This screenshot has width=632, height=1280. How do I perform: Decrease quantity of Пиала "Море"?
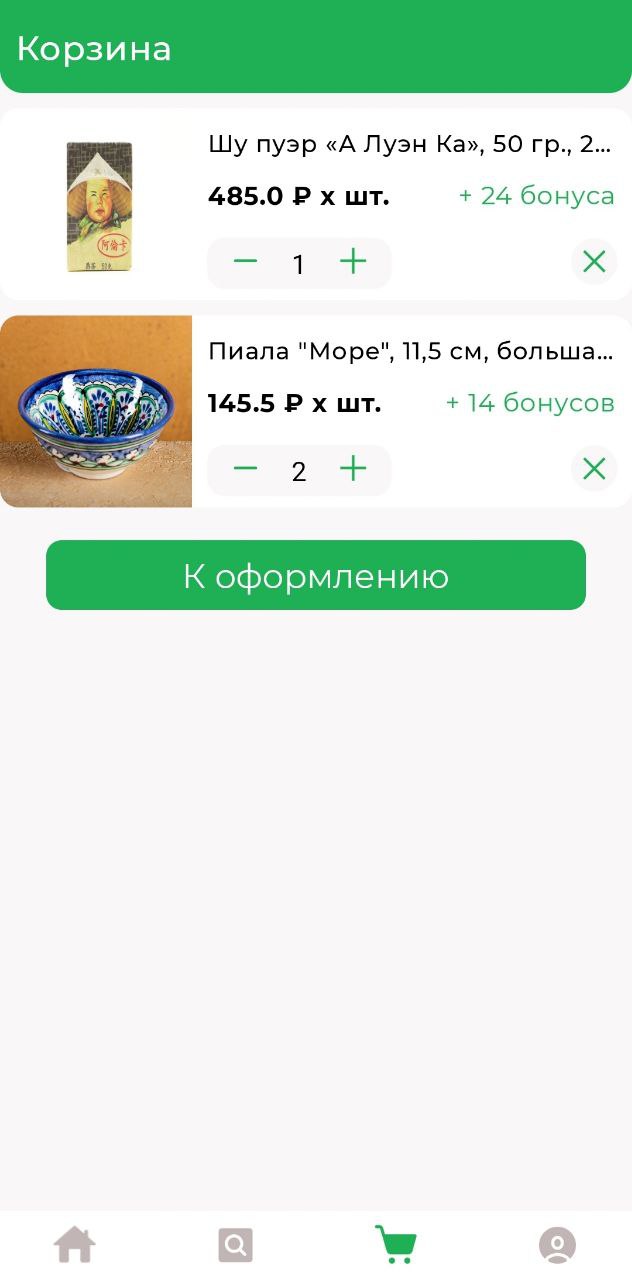pyautogui.click(x=245, y=470)
